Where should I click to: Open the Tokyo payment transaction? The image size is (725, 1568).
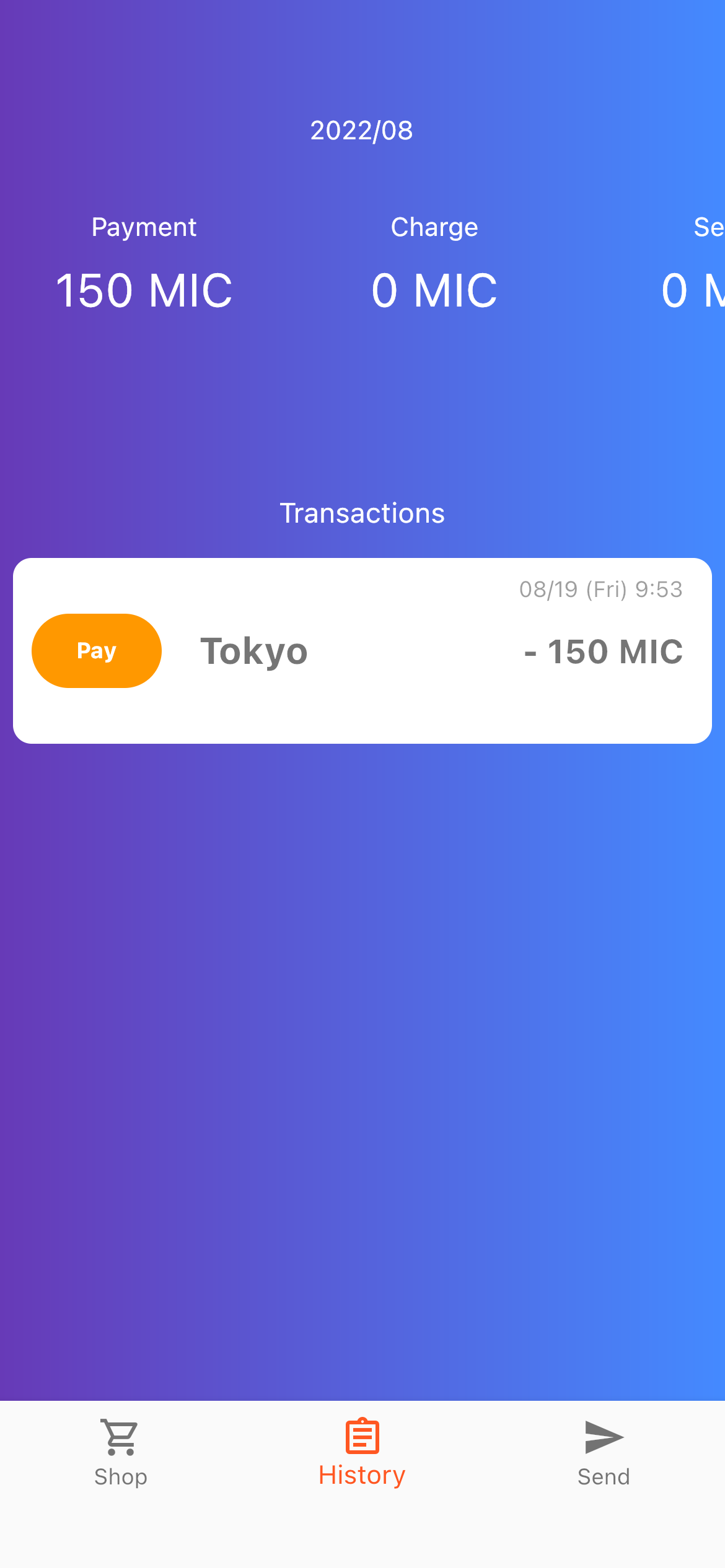[362, 650]
